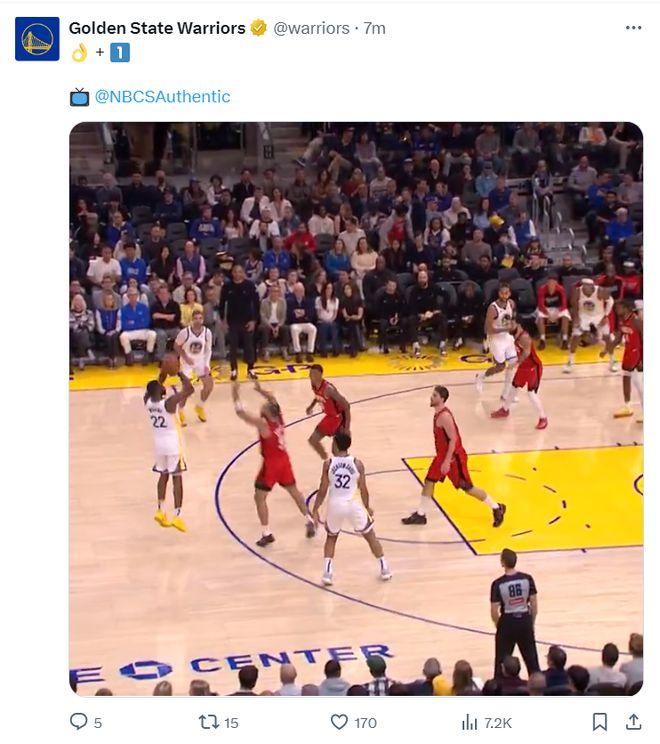Open the @NBCSAuthentic mention link
The width and height of the screenshot is (660, 744).
point(162,97)
